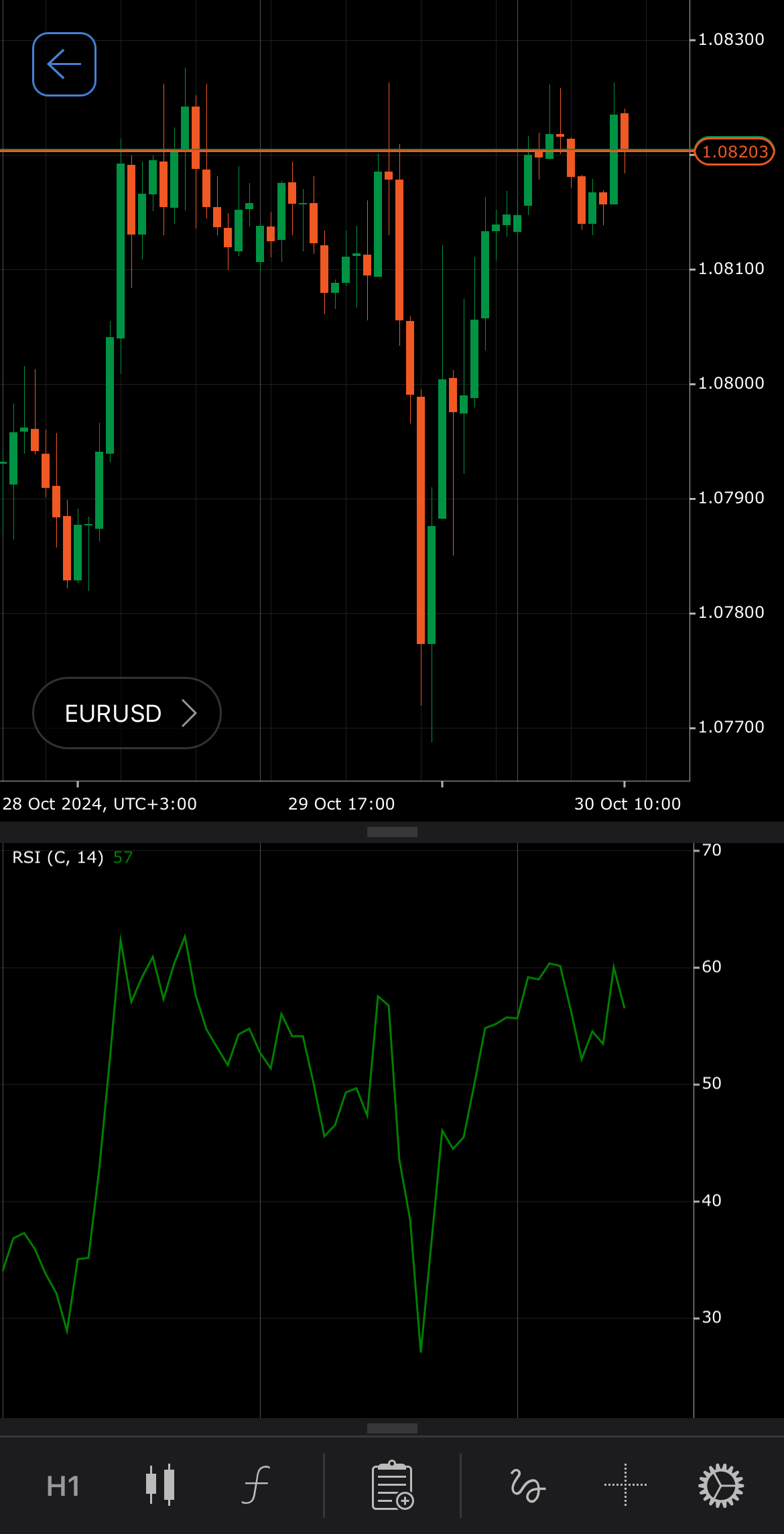Screen dimensions: 784x1534
Task: Open chart settings gear
Action: point(721,1485)
